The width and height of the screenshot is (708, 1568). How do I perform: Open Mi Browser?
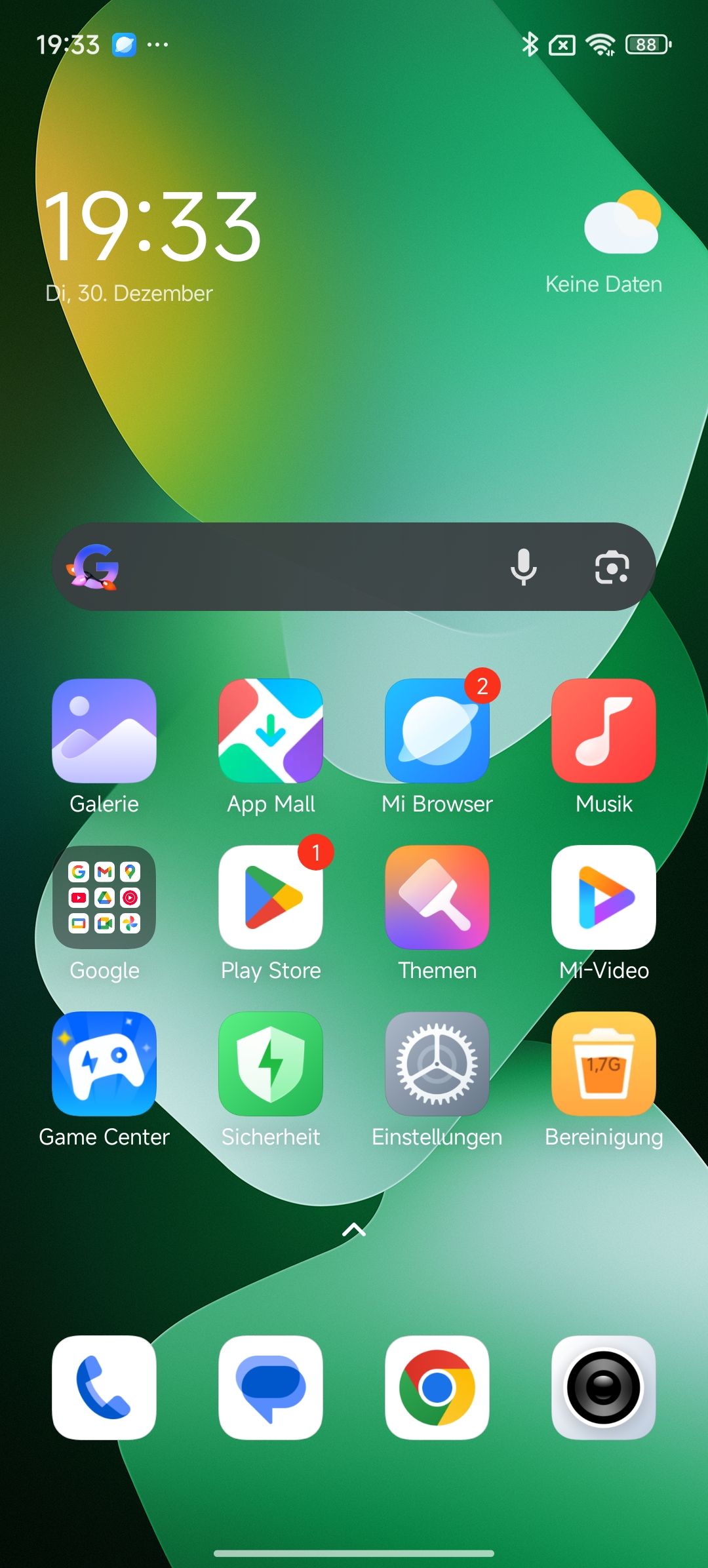[437, 731]
